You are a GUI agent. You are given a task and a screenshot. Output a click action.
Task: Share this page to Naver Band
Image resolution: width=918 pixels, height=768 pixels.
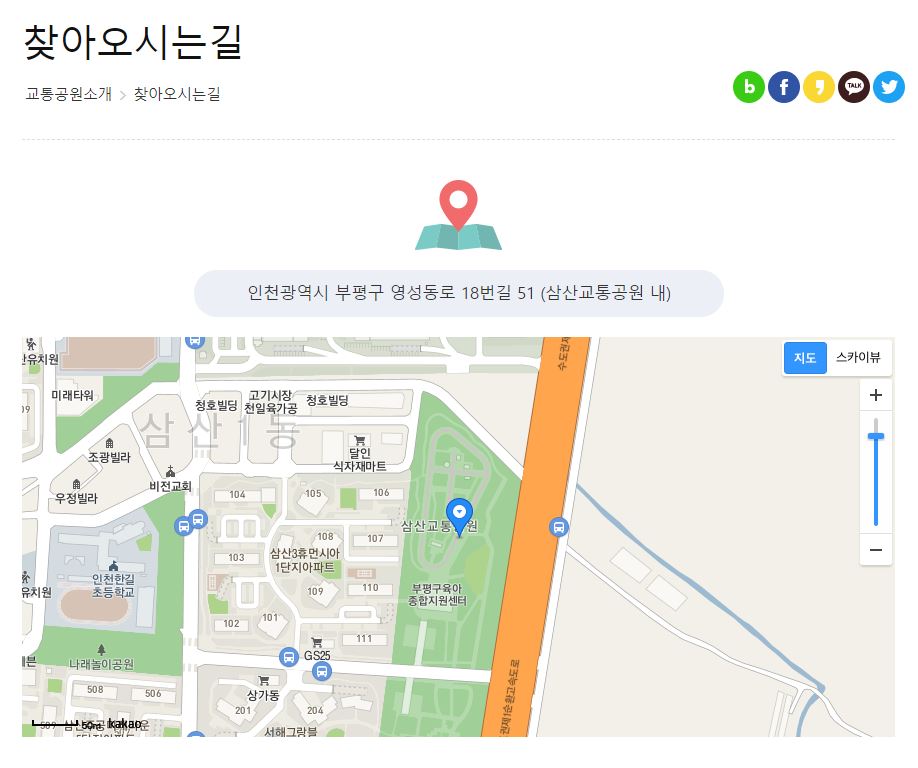click(x=749, y=88)
